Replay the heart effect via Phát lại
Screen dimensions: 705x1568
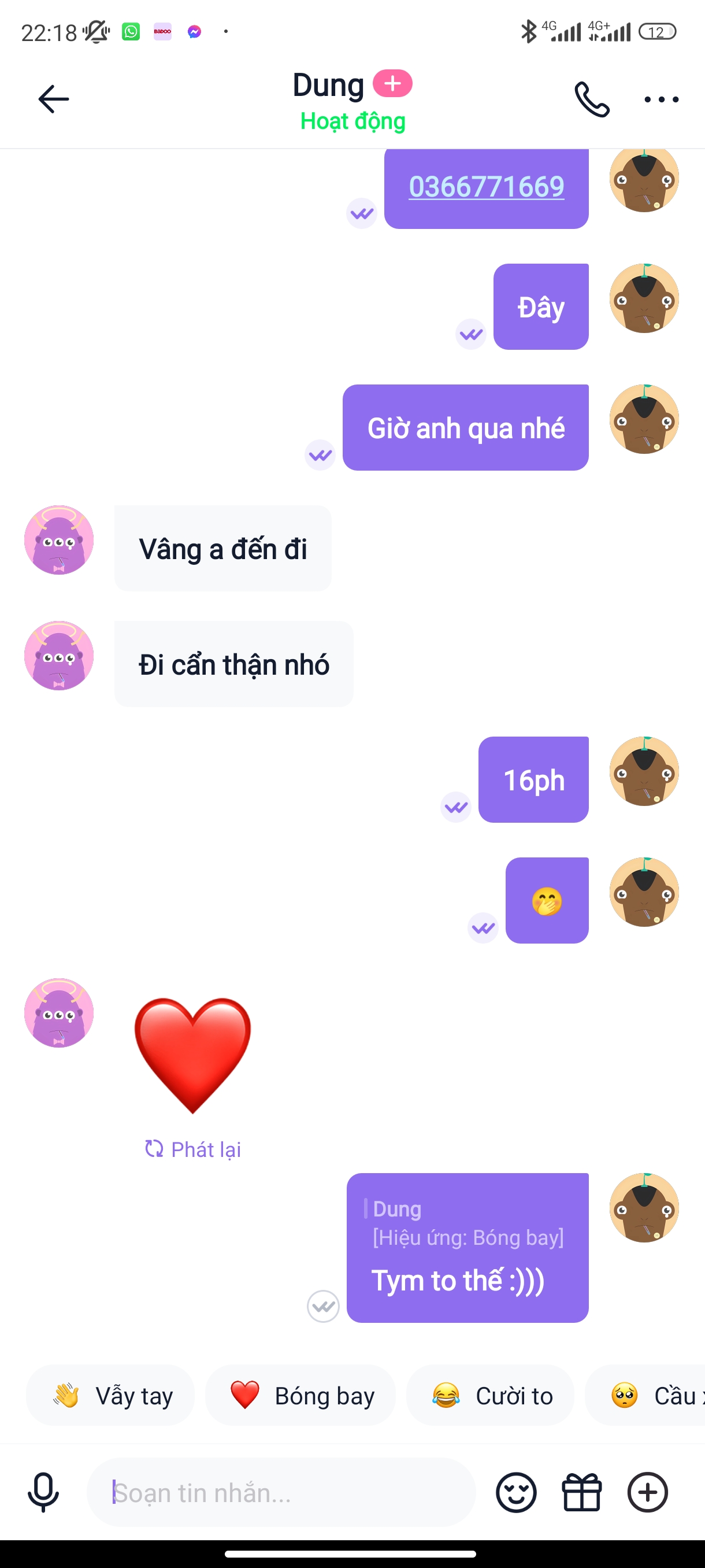193,1149
